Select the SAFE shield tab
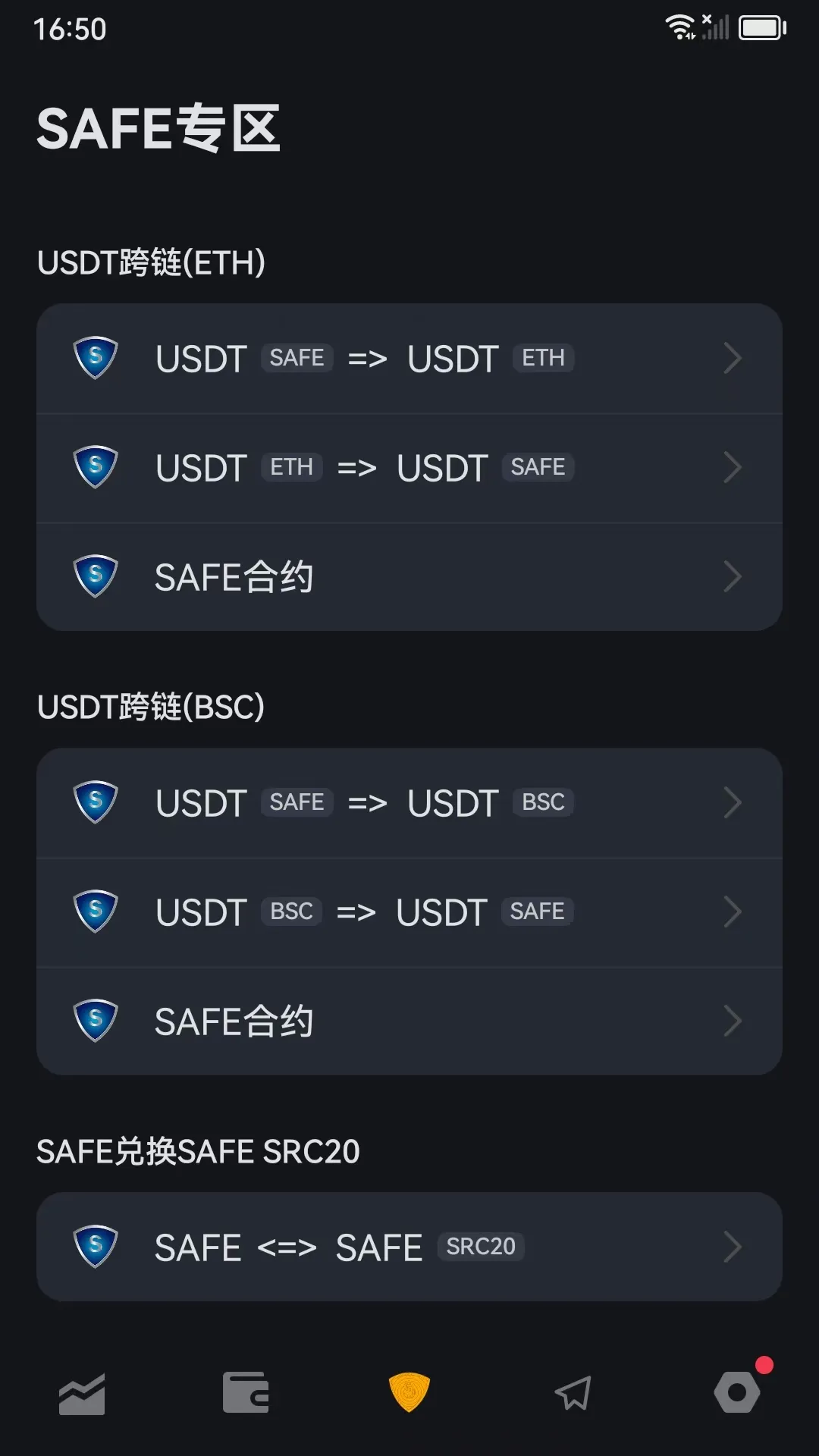The width and height of the screenshot is (819, 1456). pyautogui.click(x=409, y=1394)
